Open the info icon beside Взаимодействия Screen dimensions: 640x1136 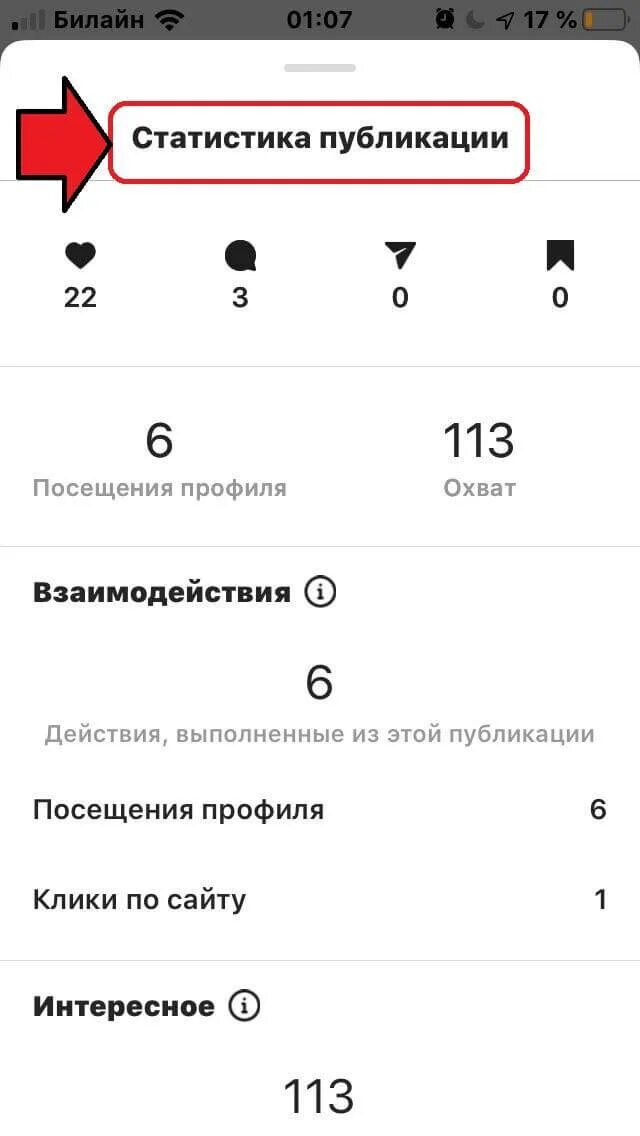[x=320, y=592]
